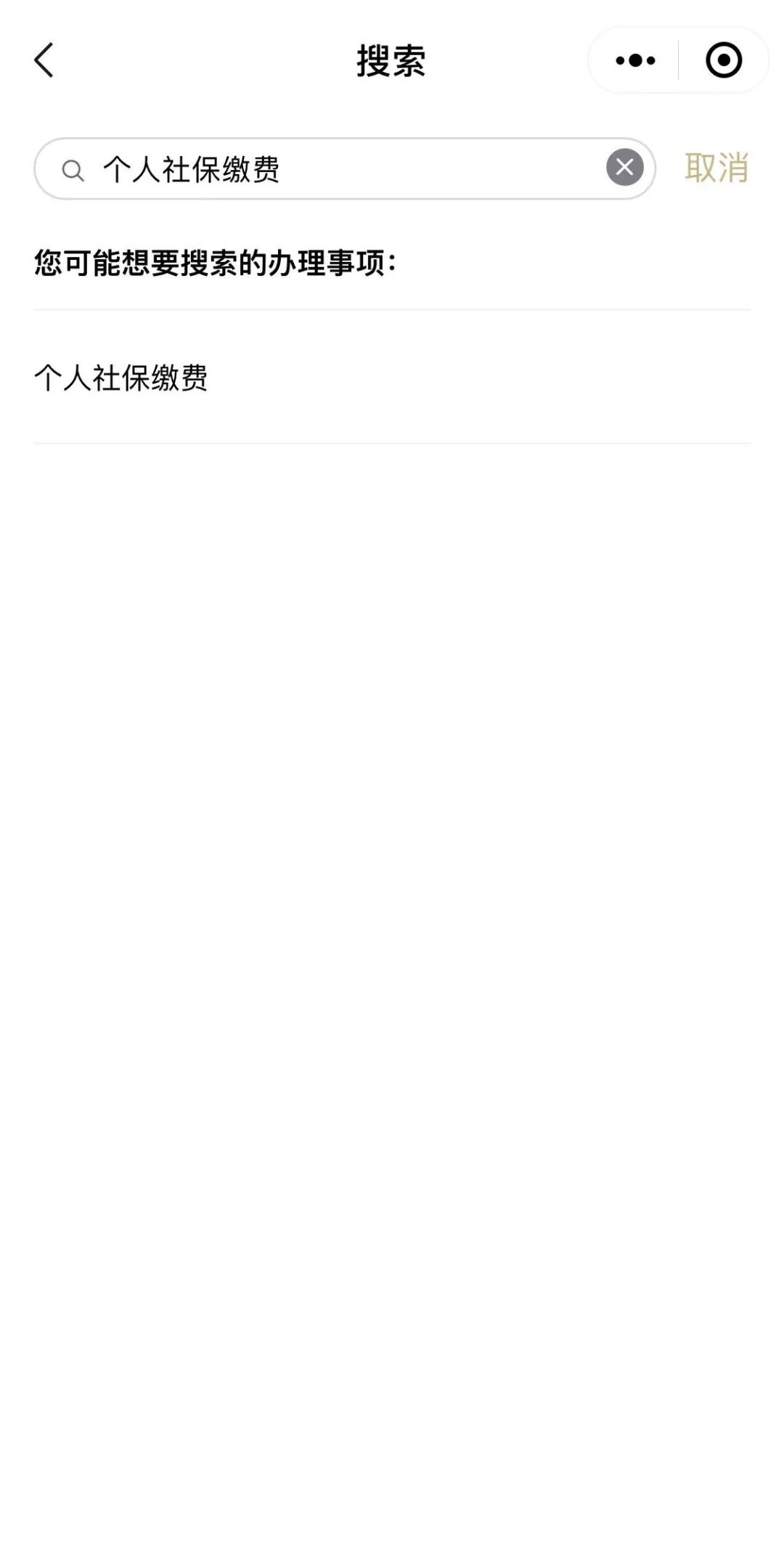784x1547 pixels.
Task: Clear the search text
Action: tap(624, 168)
